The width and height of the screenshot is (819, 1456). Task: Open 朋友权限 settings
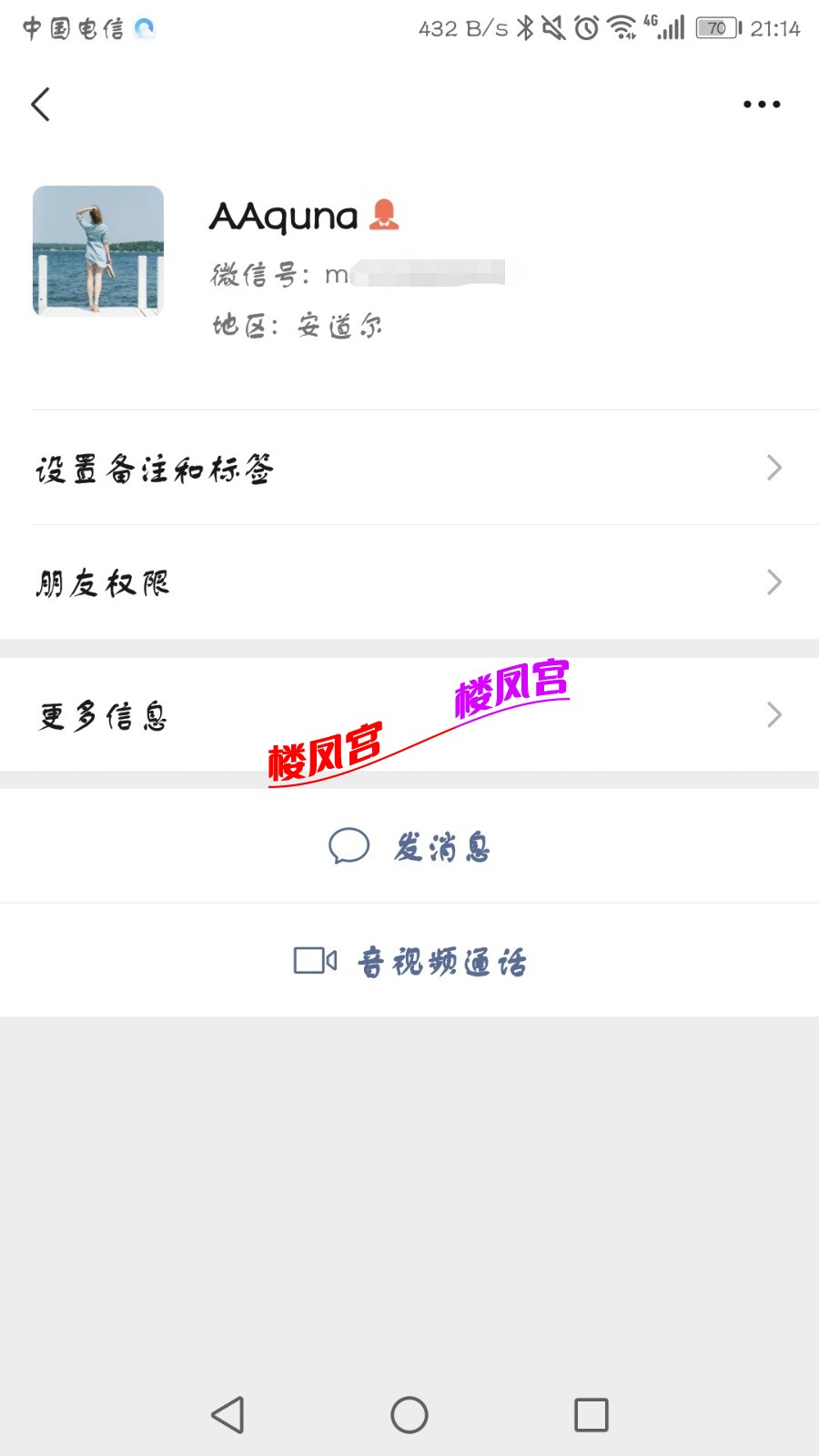pos(409,582)
